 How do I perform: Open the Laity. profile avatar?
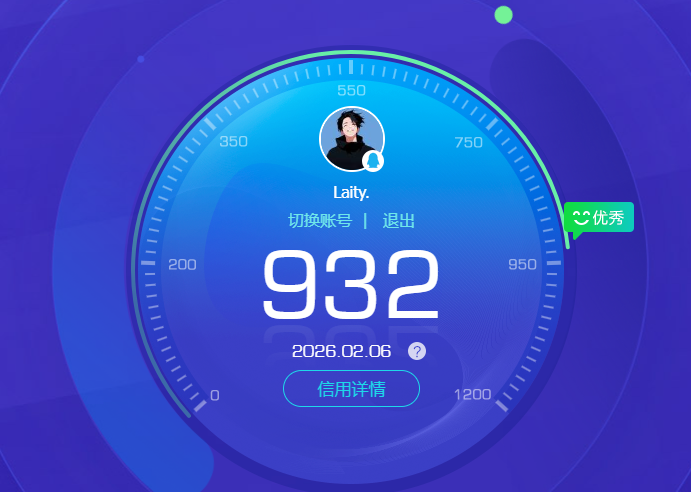(x=351, y=139)
